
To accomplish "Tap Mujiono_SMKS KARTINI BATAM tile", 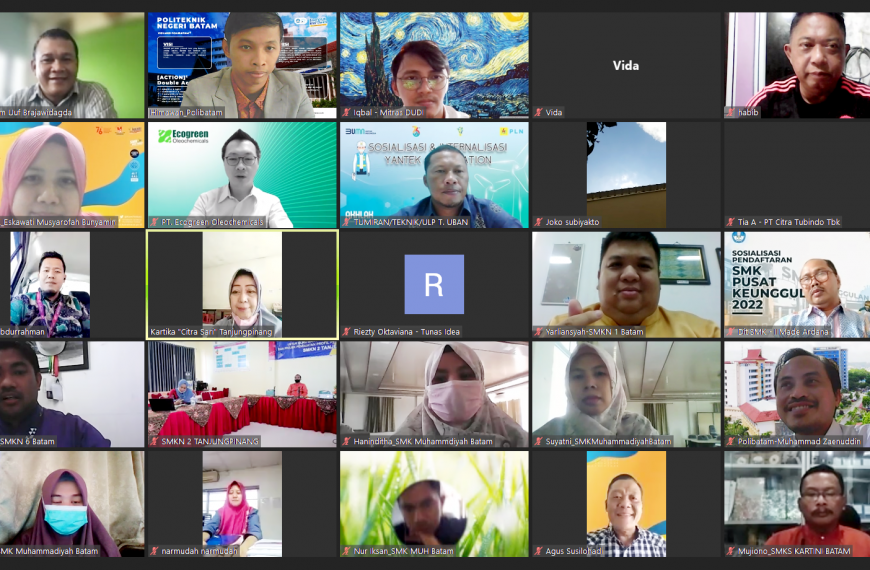I will 797,504.
